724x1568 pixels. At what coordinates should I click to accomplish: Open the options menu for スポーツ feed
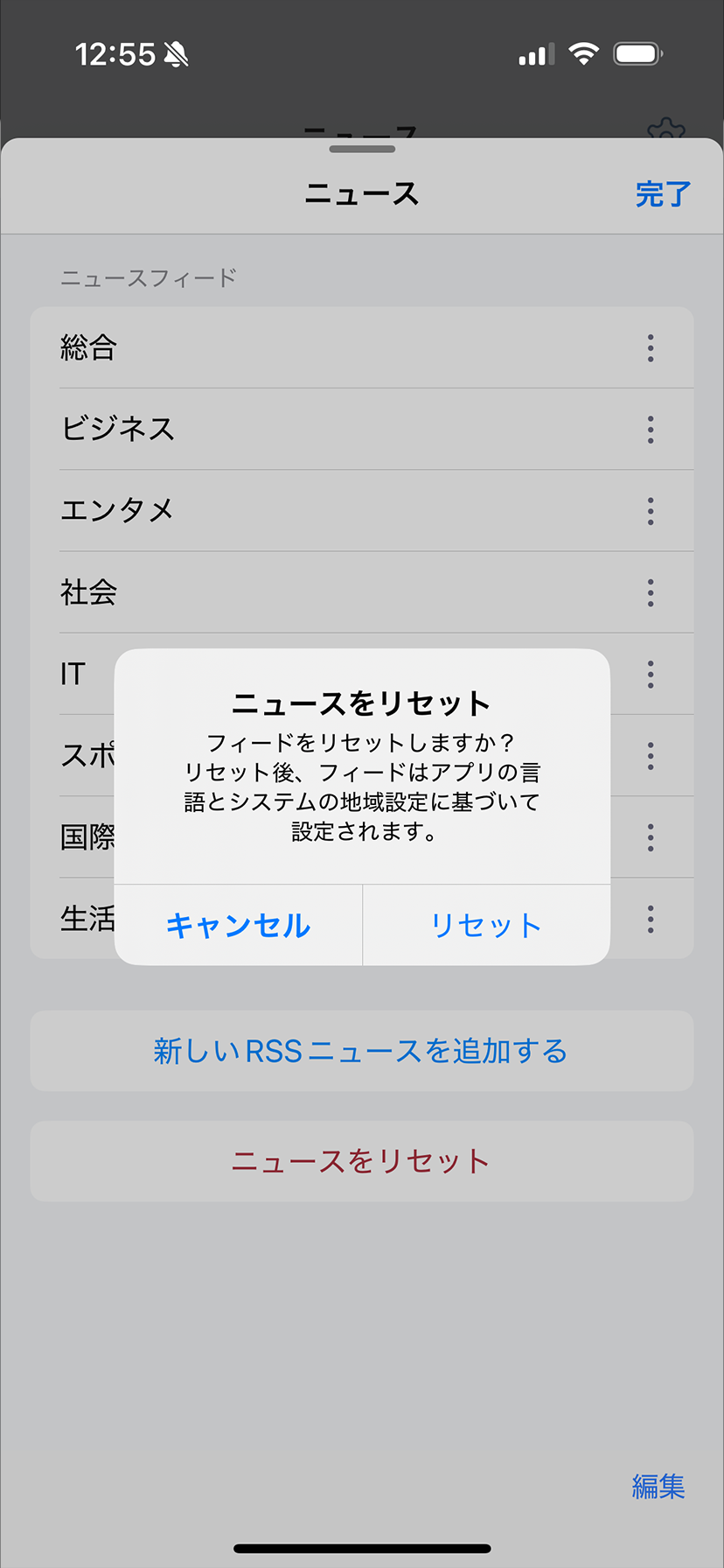pyautogui.click(x=651, y=755)
